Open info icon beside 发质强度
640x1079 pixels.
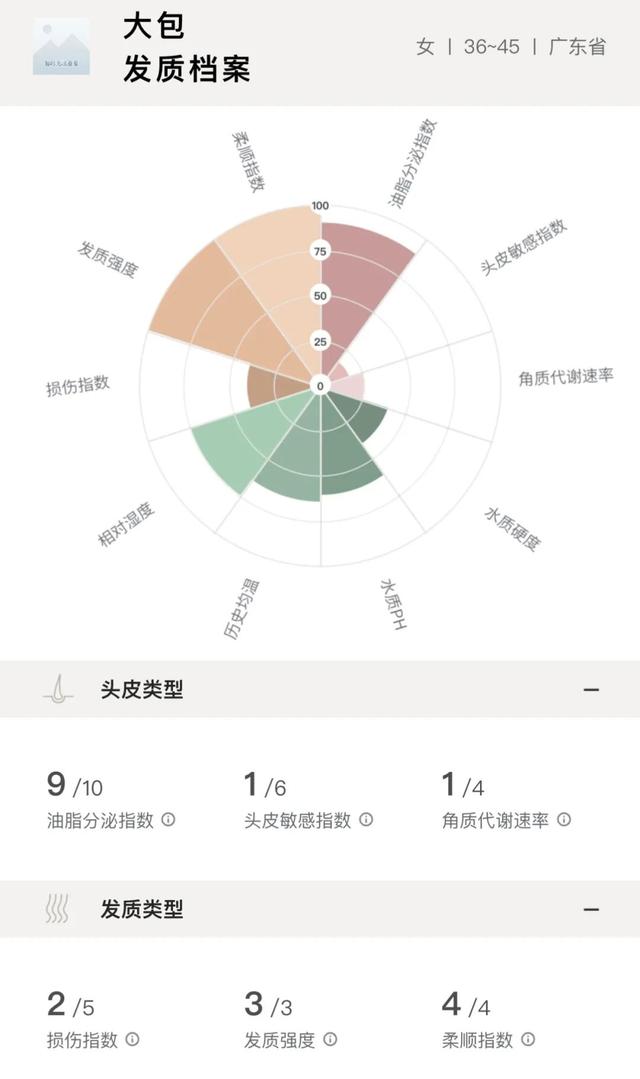point(330,1039)
